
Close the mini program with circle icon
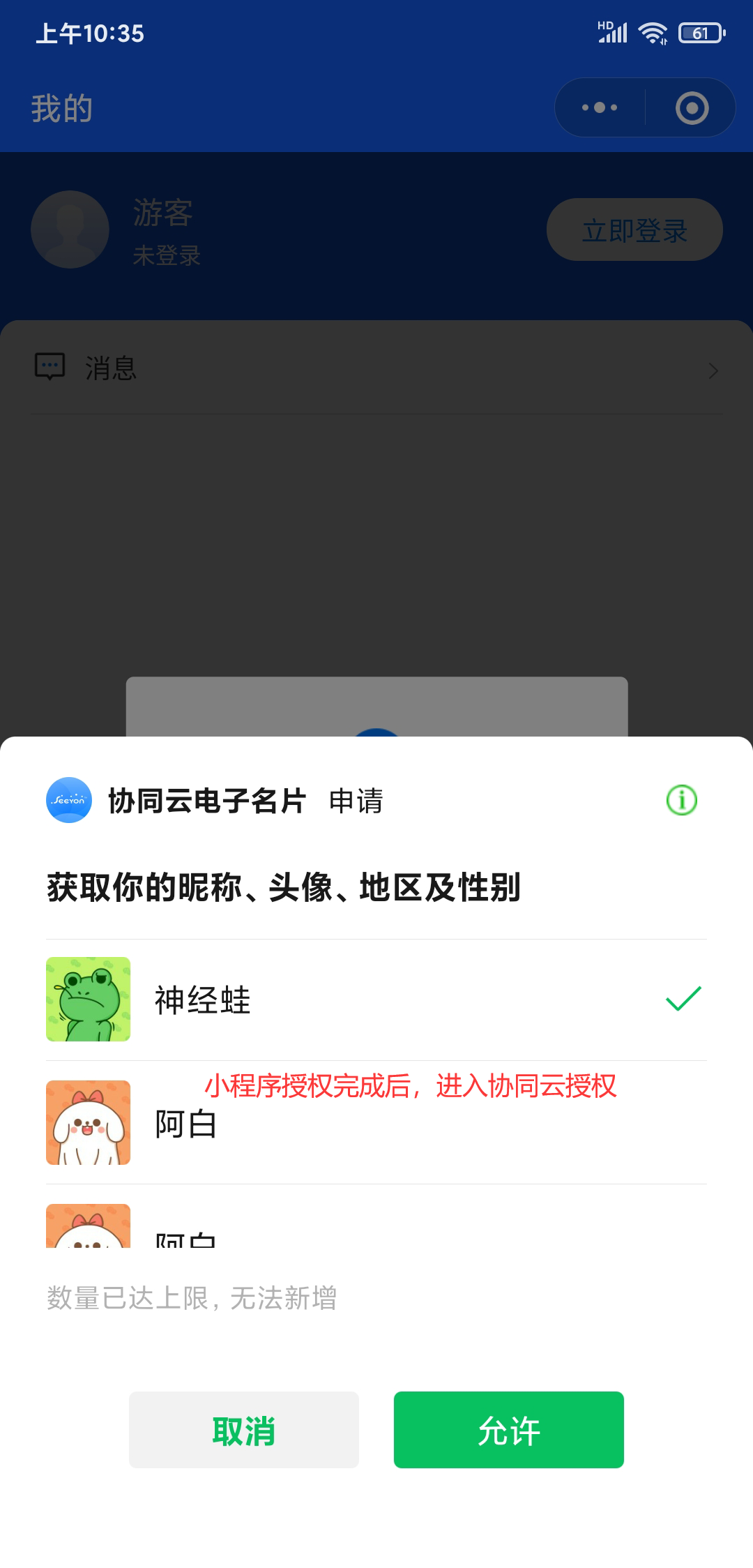[x=692, y=107]
